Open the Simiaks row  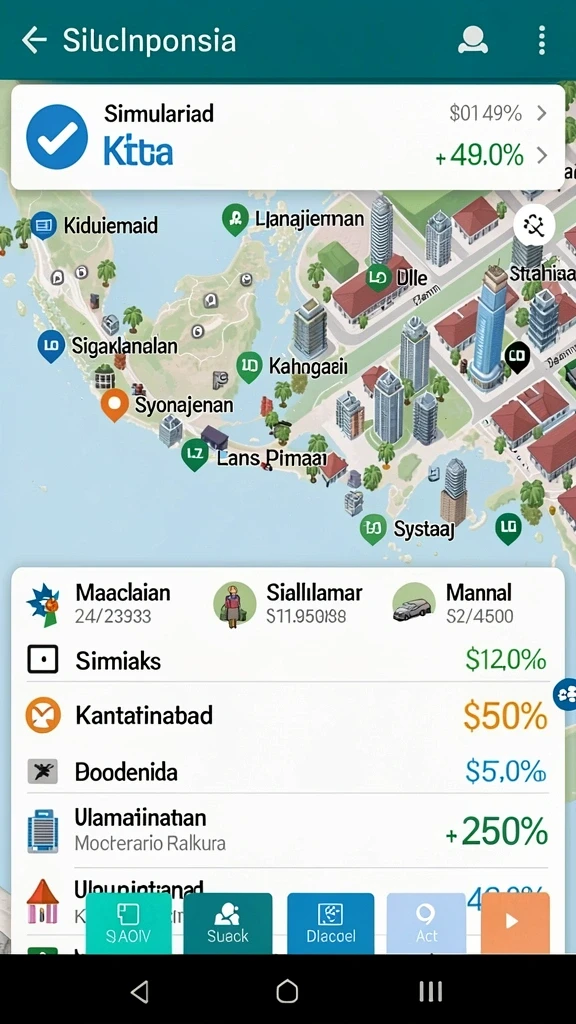click(x=288, y=660)
